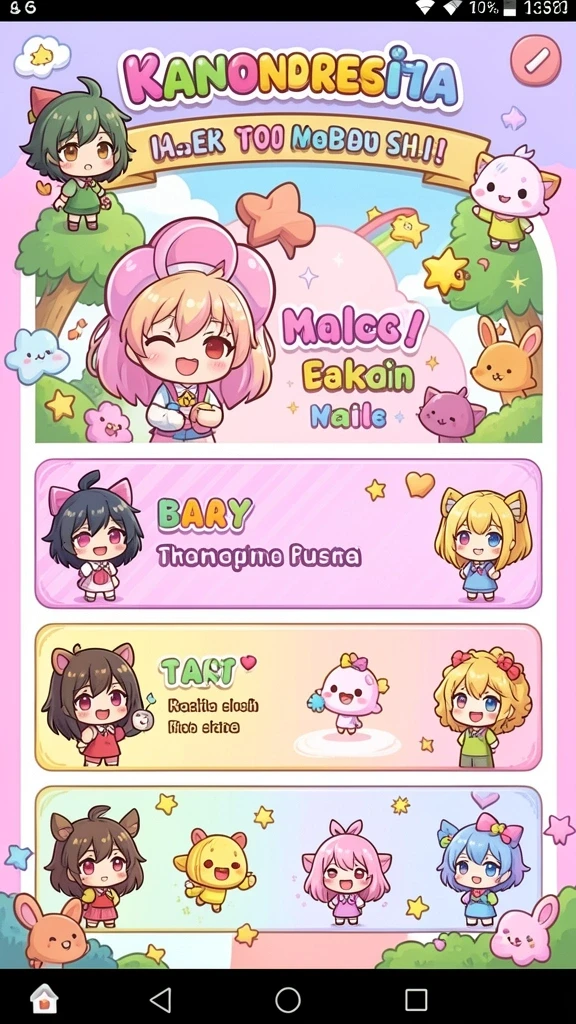Open the pink BARY card
576x1024 pixels.
pyautogui.click(x=288, y=534)
